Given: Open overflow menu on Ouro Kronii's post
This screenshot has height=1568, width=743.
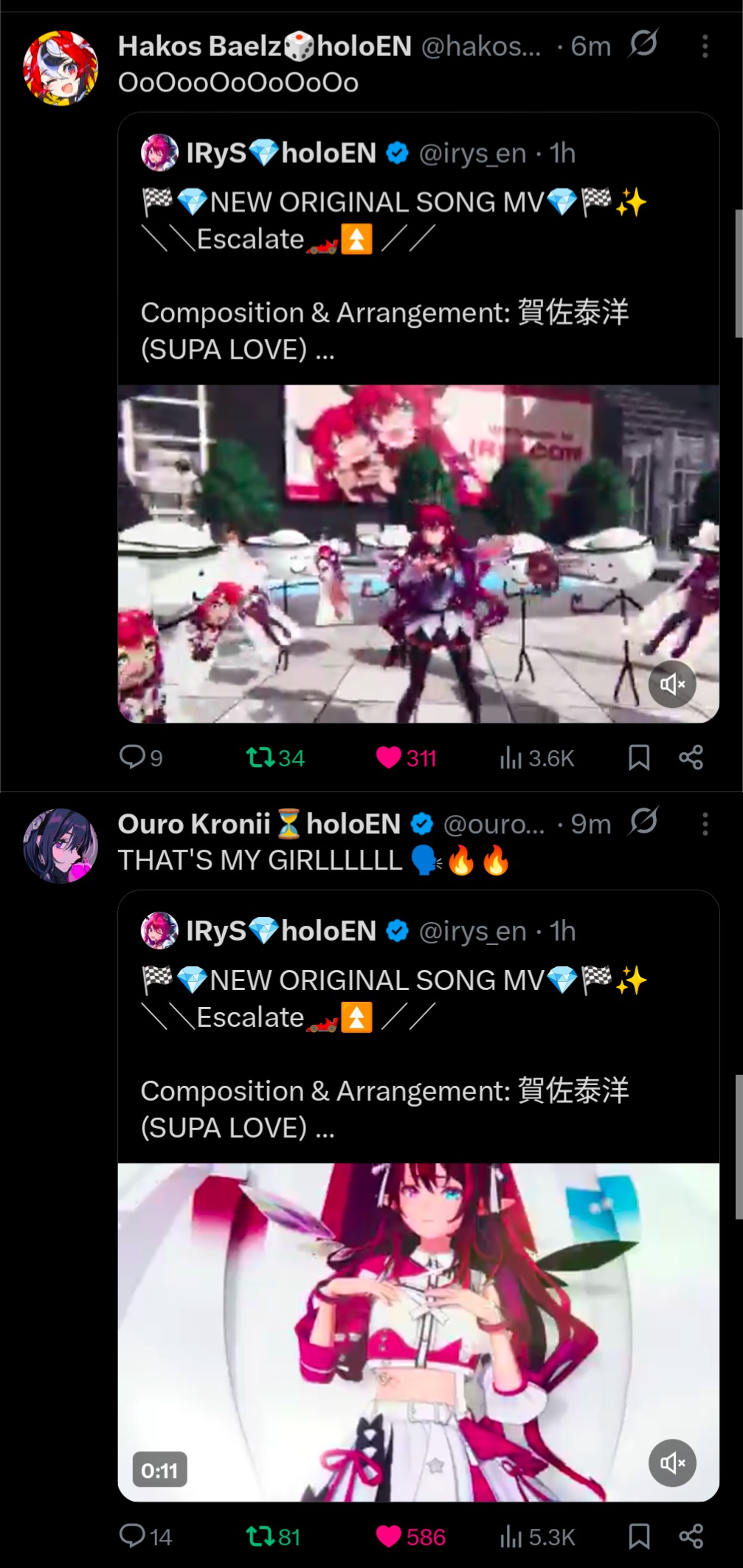Looking at the screenshot, I should [705, 824].
